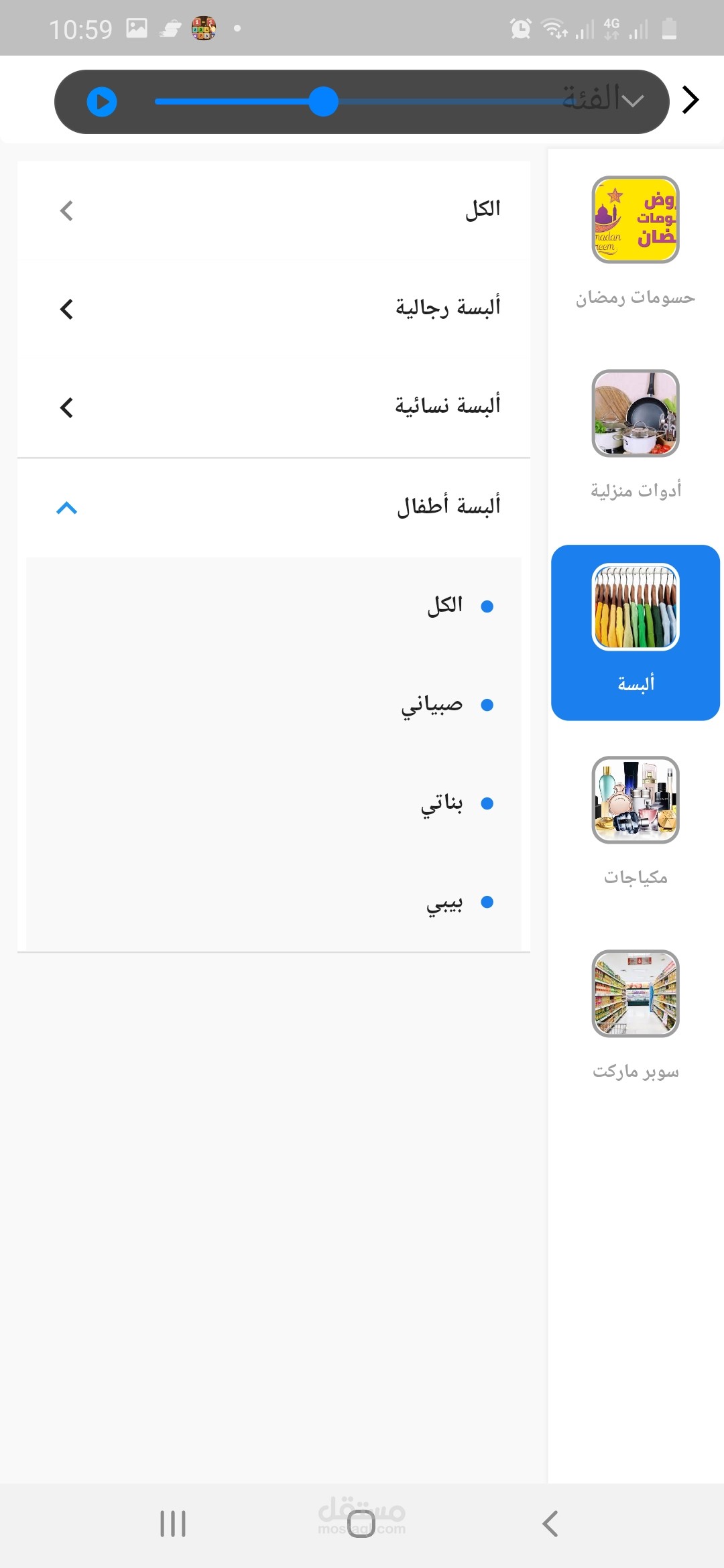The height and width of the screenshot is (1568, 724).
Task: Open the recent apps button
Action: (x=173, y=1524)
